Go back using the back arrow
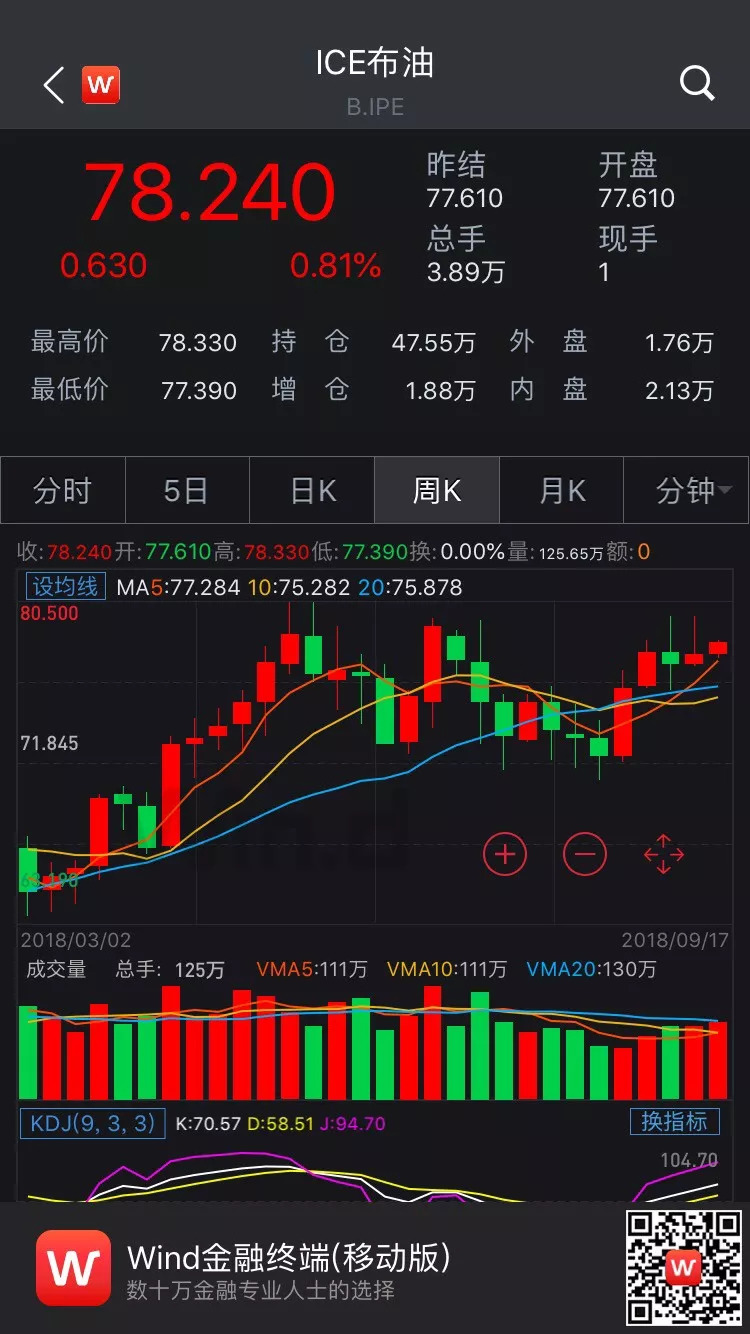 [x=52, y=86]
